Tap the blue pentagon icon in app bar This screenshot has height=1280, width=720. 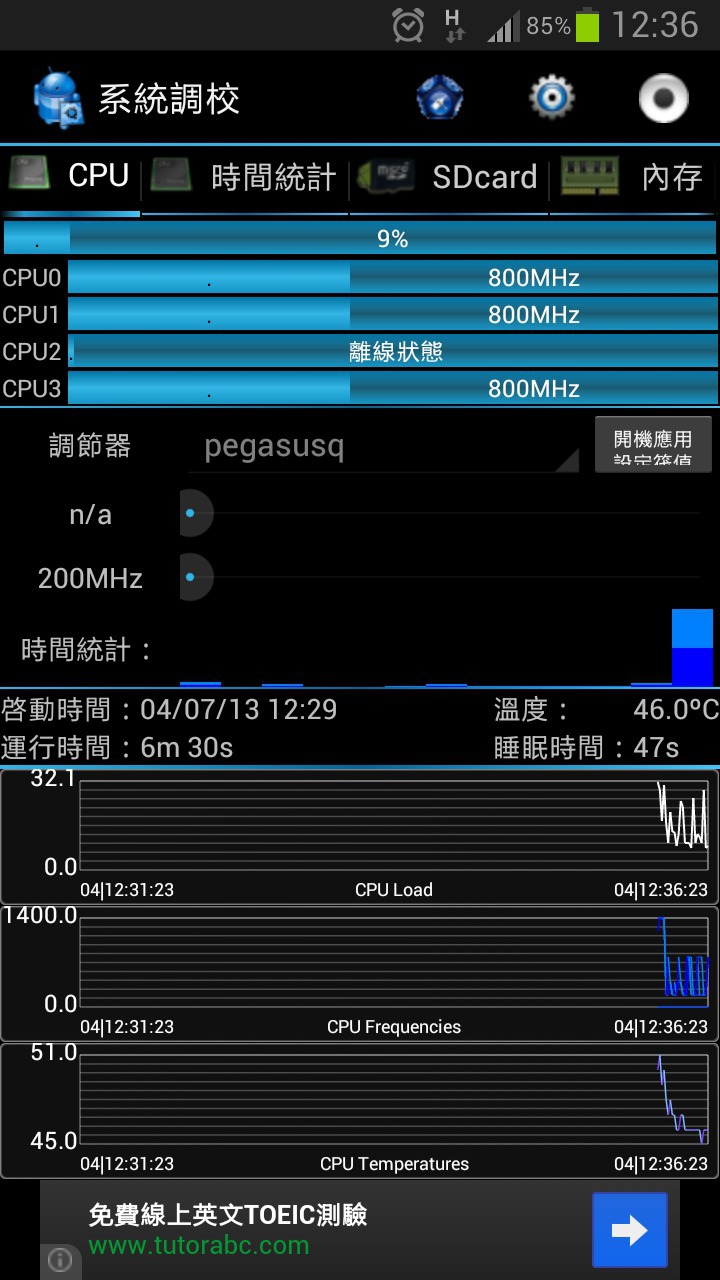440,98
